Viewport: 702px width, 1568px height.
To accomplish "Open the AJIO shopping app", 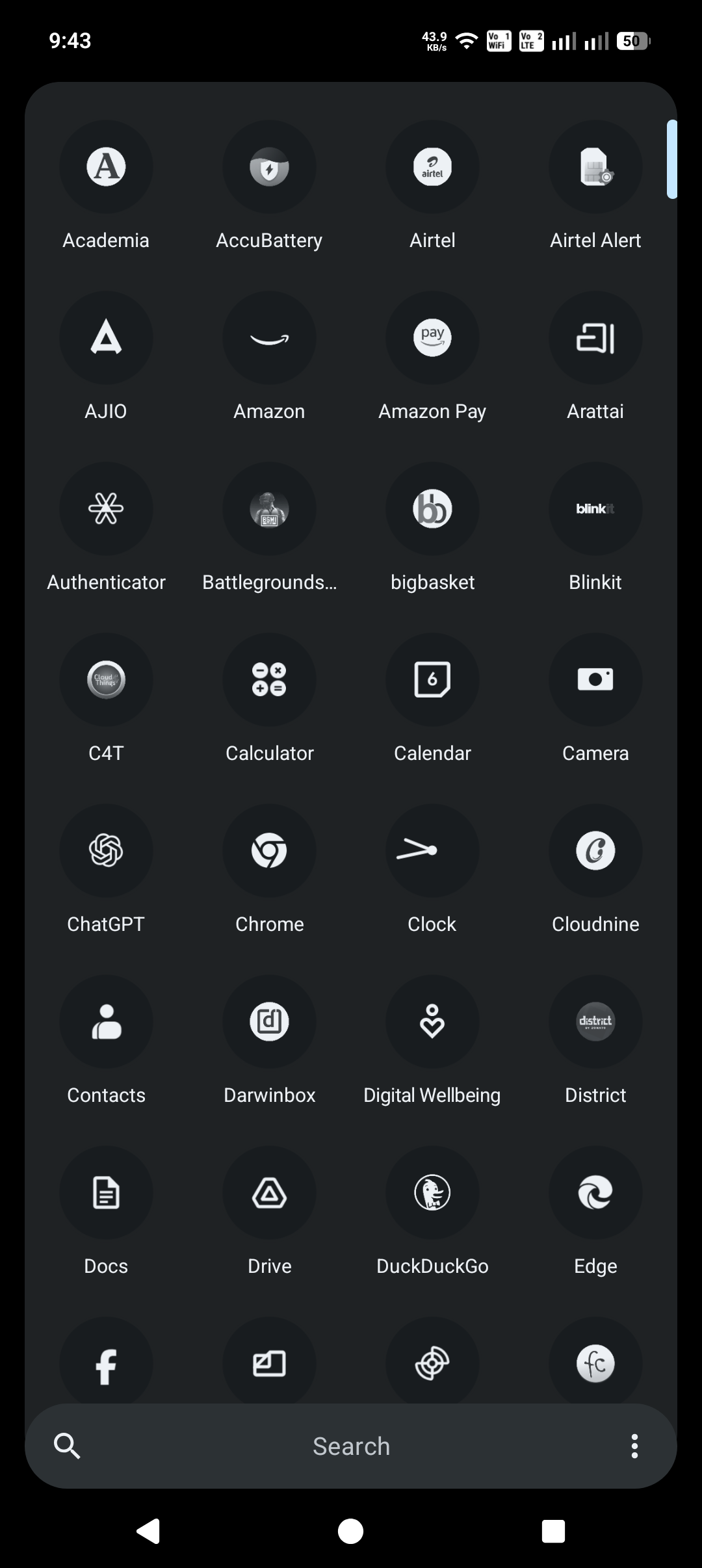I will click(x=106, y=338).
